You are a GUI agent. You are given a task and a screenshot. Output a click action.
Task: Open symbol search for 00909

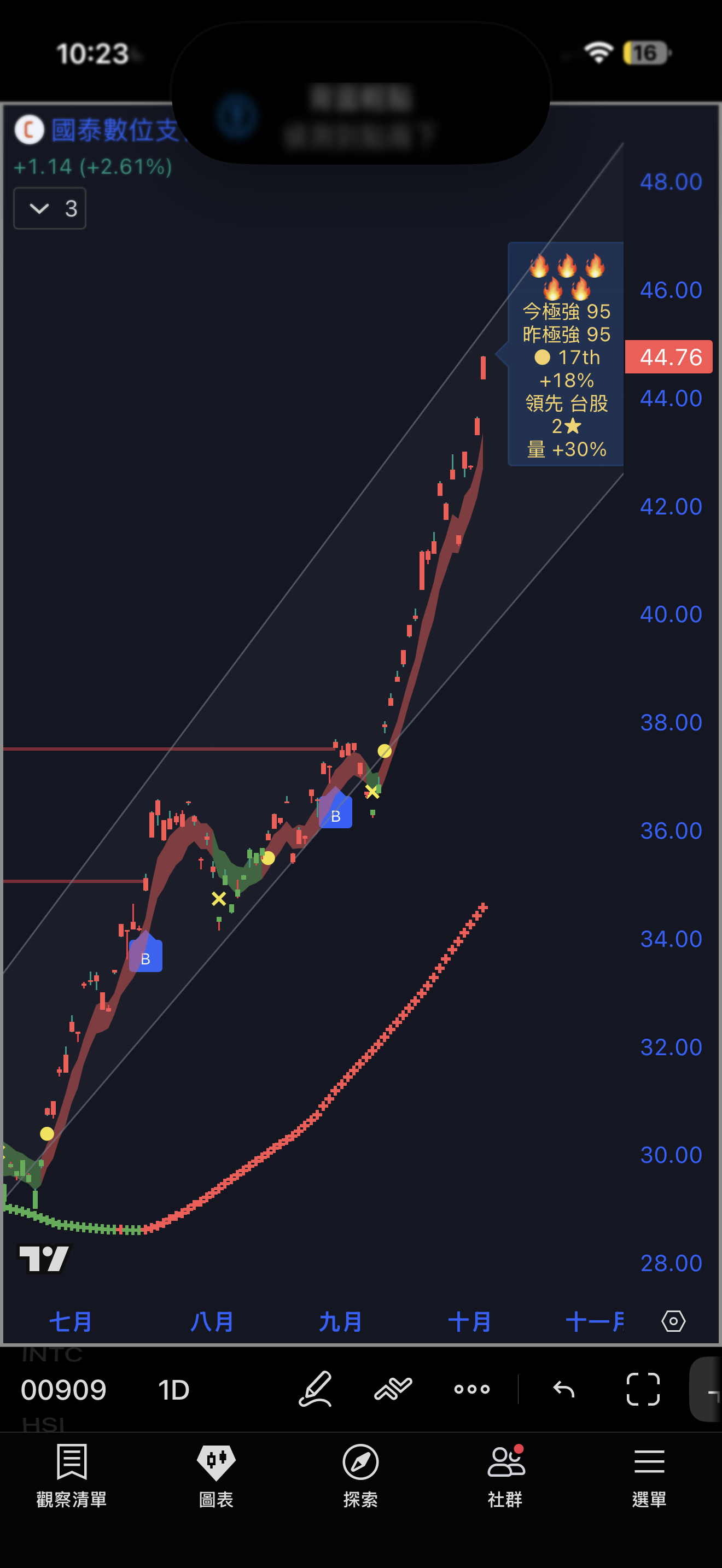(x=63, y=1390)
